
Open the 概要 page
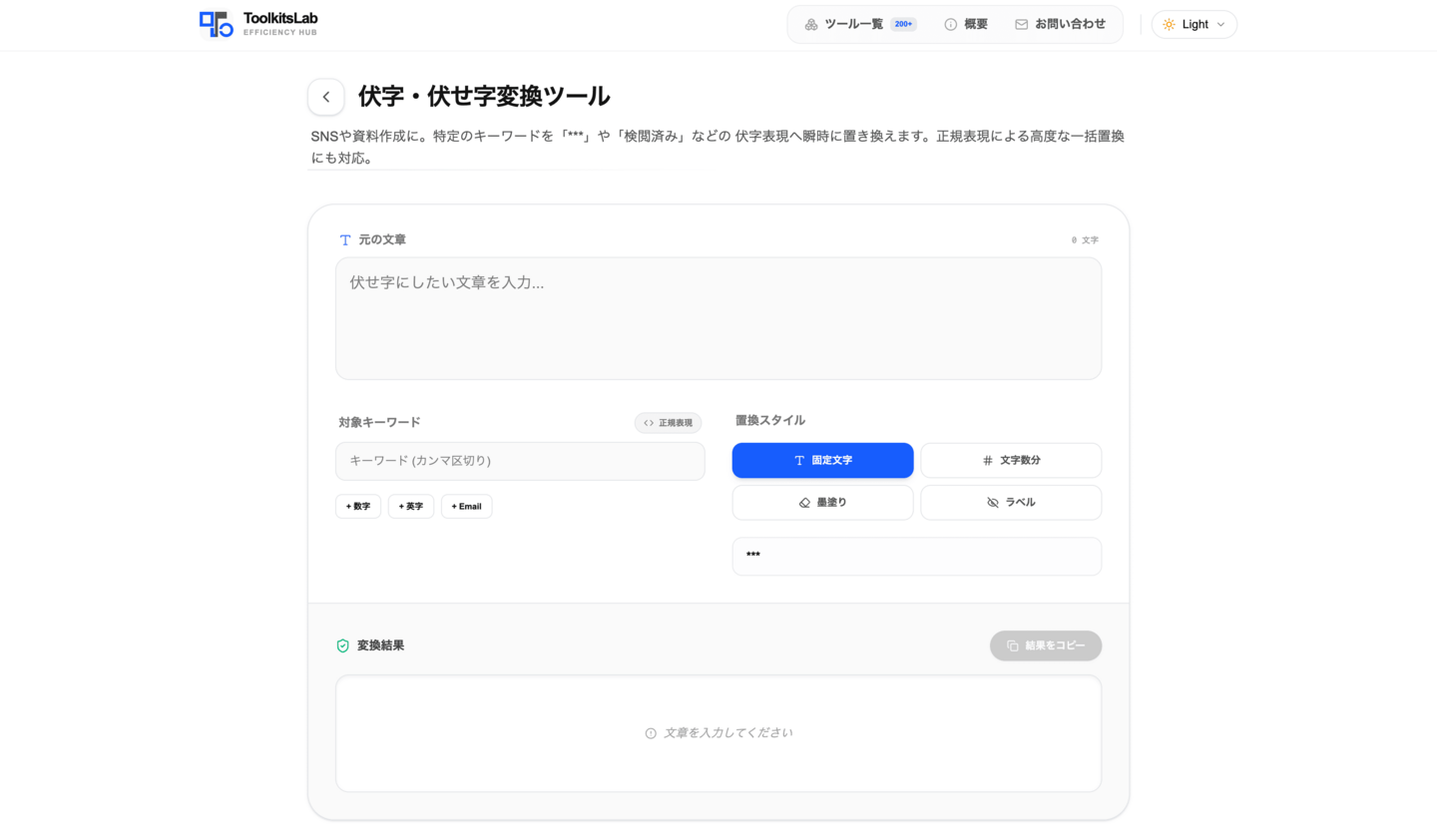pos(966,24)
